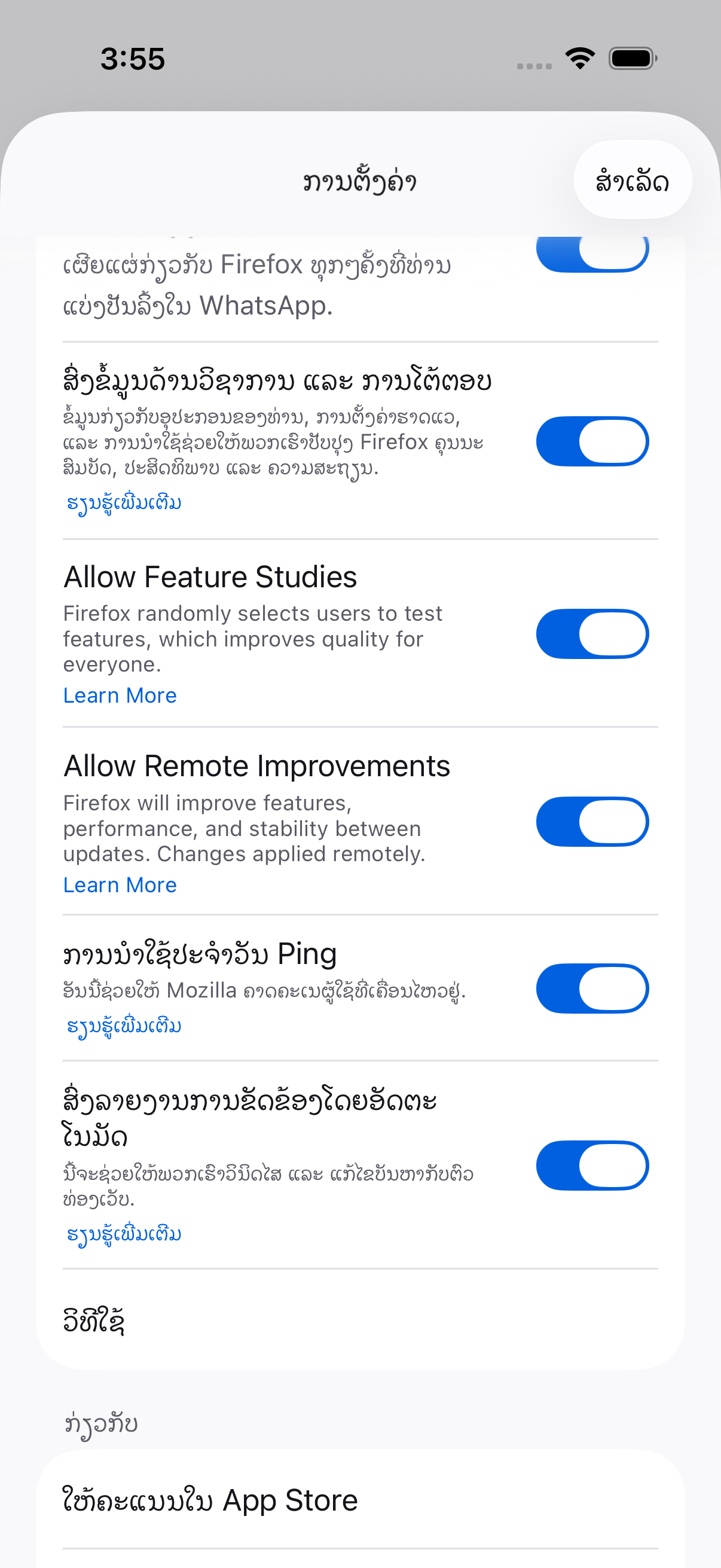Open Learn More under Allow Feature Studies

120,695
